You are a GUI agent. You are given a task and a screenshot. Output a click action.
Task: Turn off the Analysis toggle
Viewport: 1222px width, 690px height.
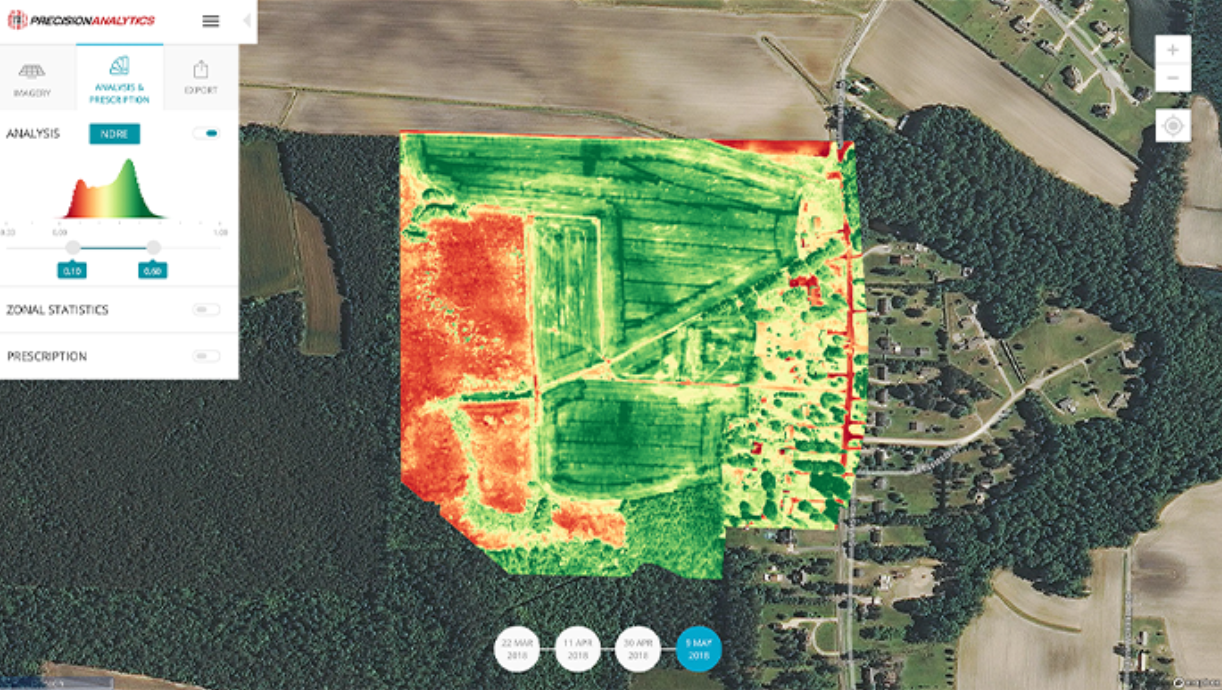(x=207, y=133)
